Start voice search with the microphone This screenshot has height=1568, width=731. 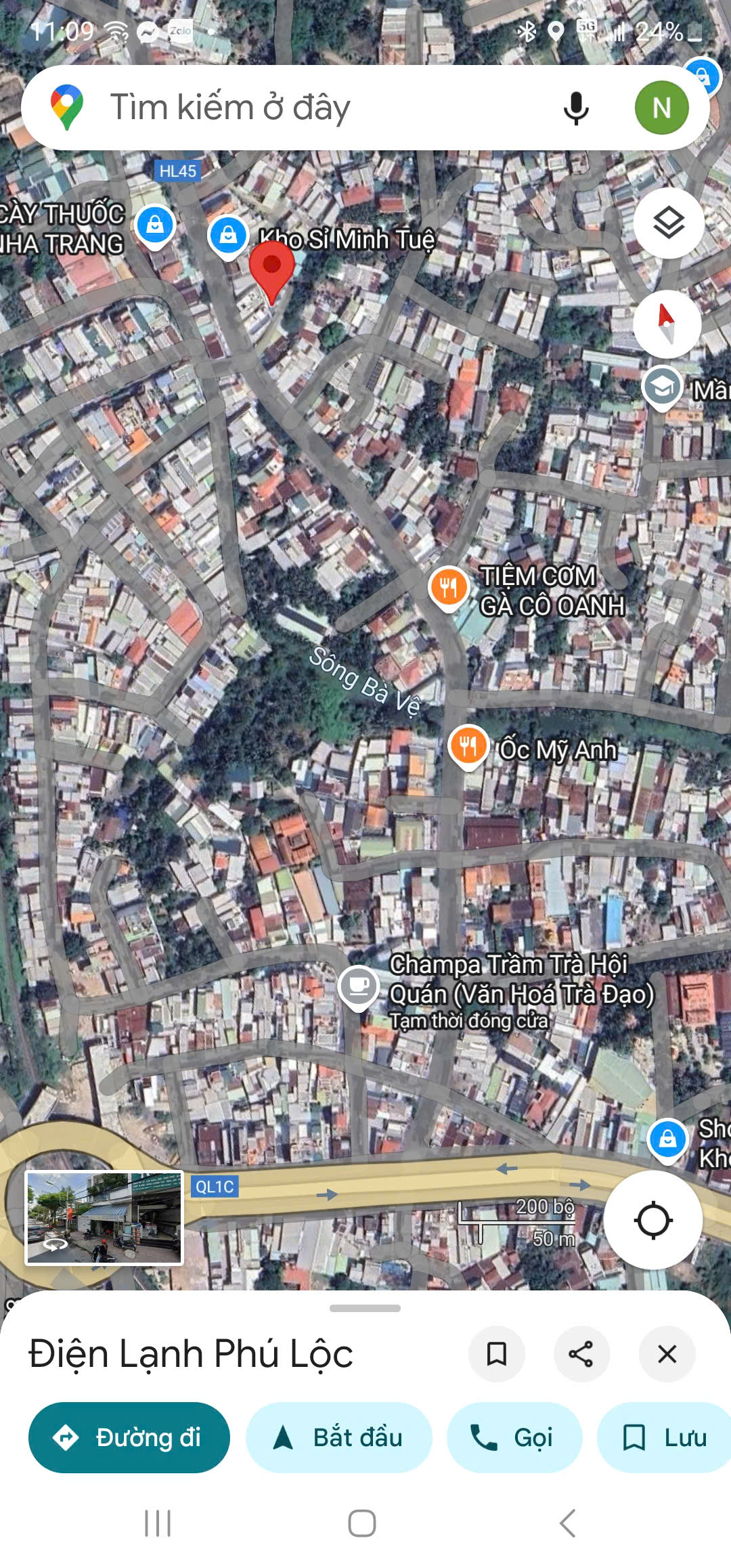pyautogui.click(x=576, y=108)
